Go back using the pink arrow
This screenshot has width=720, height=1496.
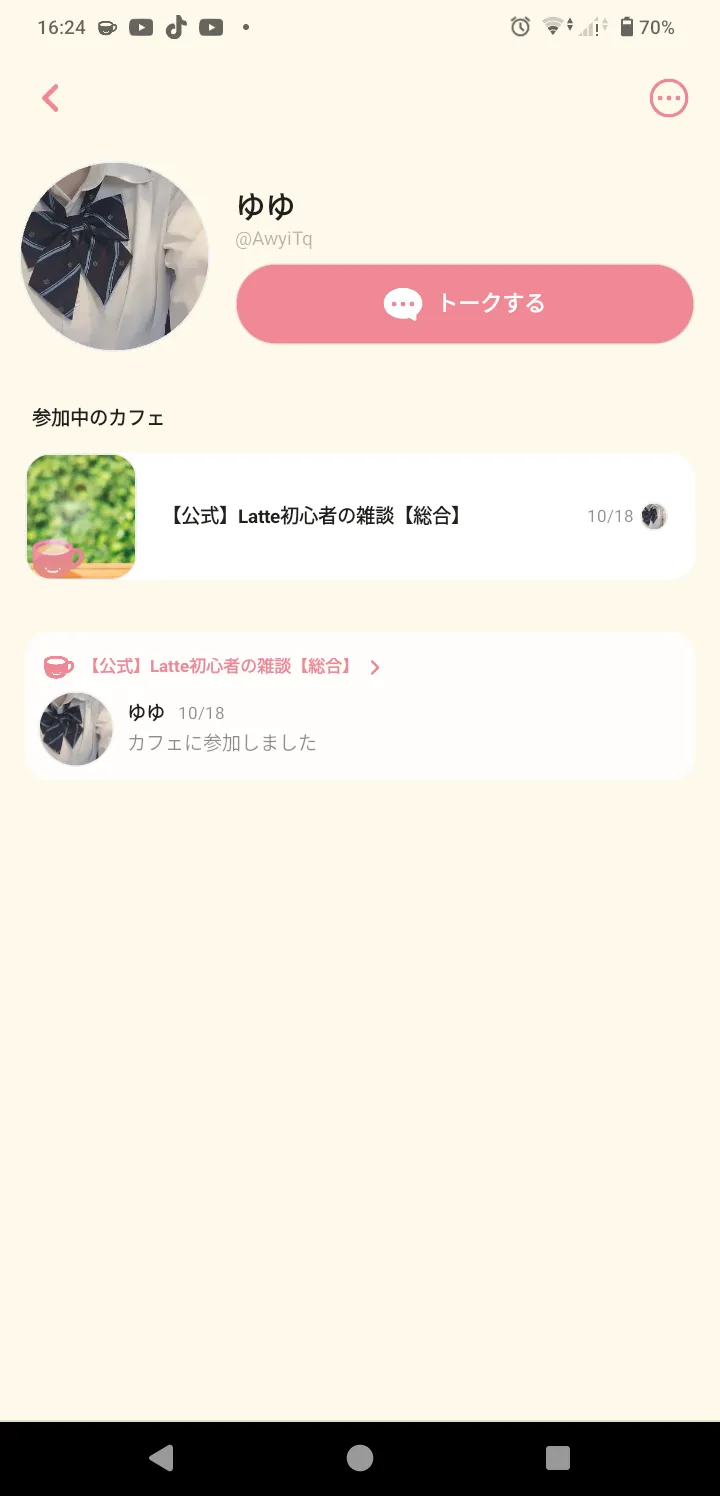50,98
